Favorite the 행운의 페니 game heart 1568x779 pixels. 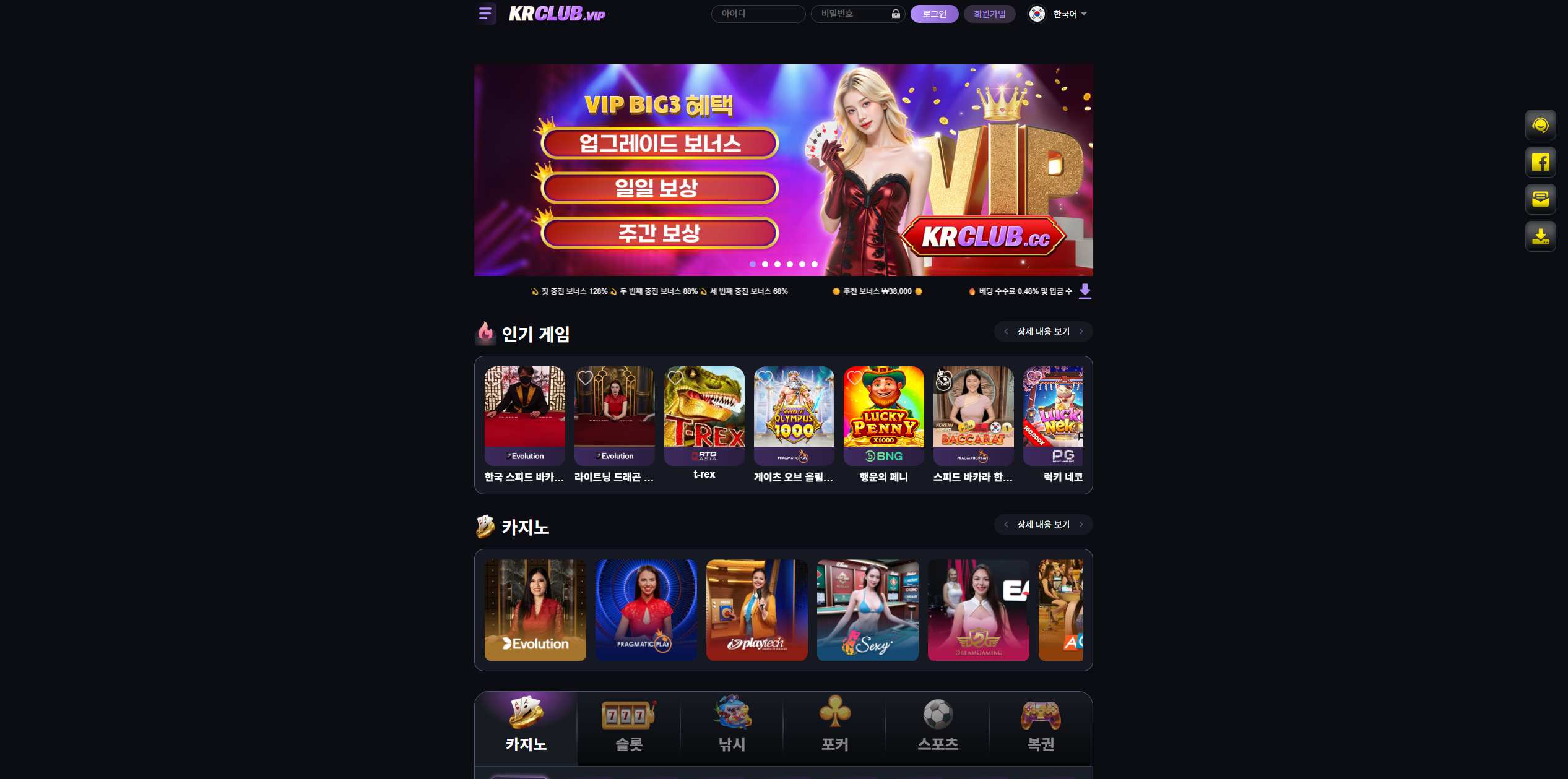pyautogui.click(x=854, y=377)
